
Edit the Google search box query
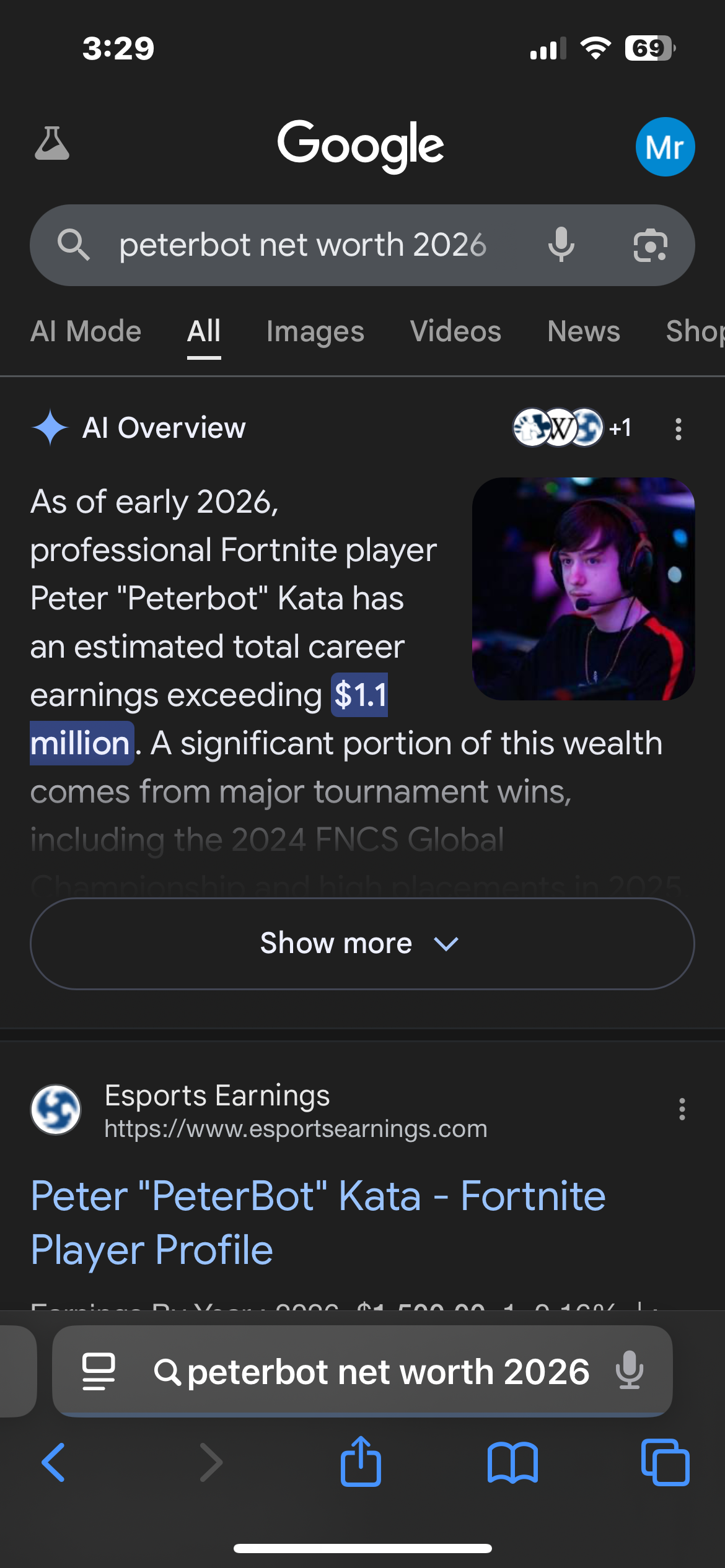click(302, 245)
